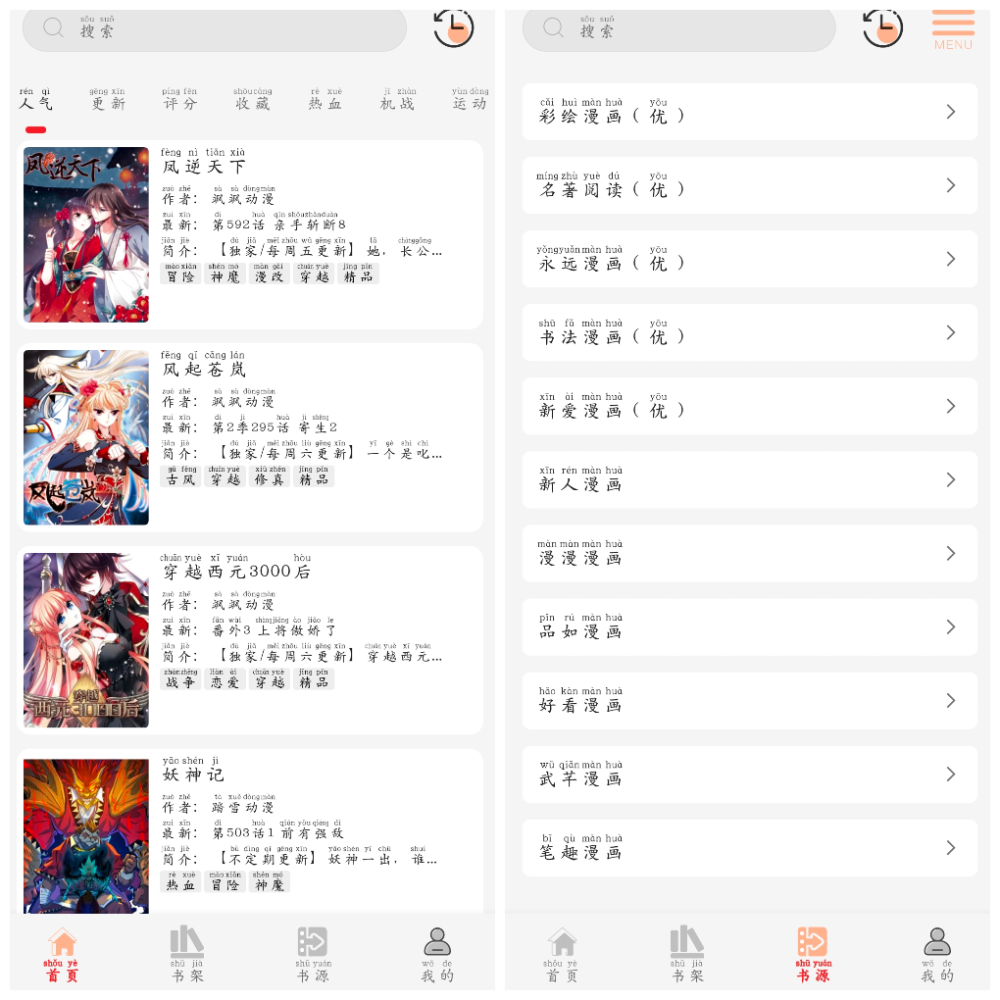The image size is (1000, 1000).
Task: Open the comic 妖神记
Action: [250, 835]
